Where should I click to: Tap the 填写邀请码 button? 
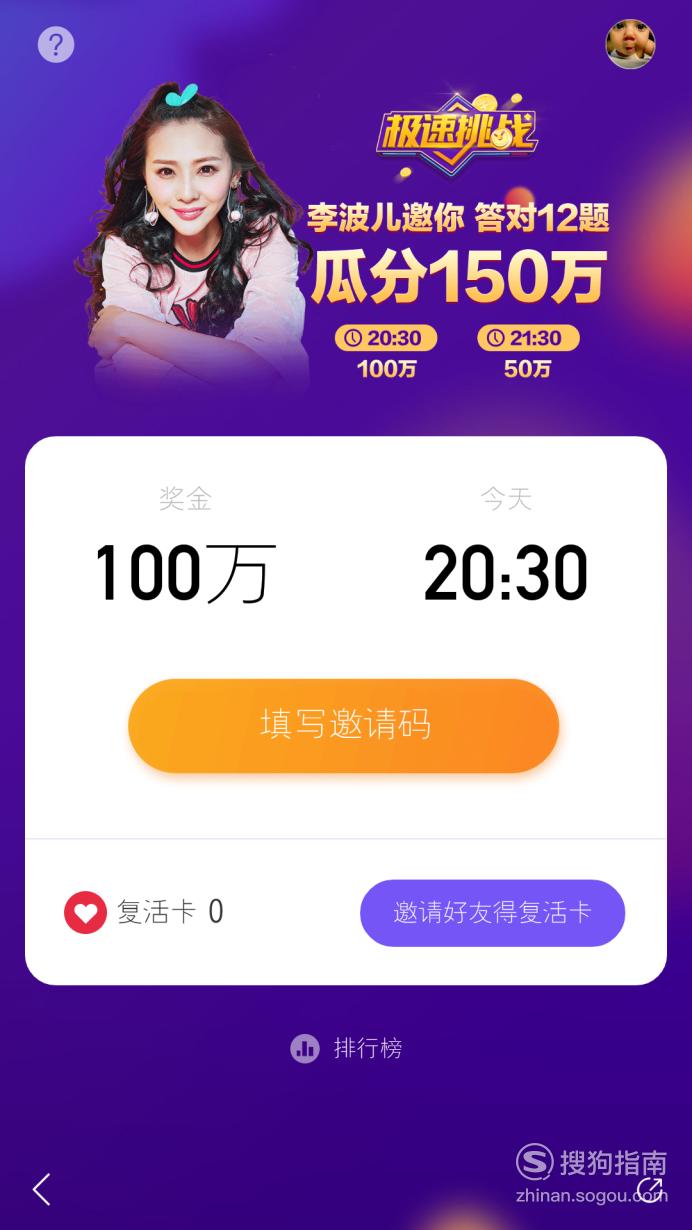[343, 725]
